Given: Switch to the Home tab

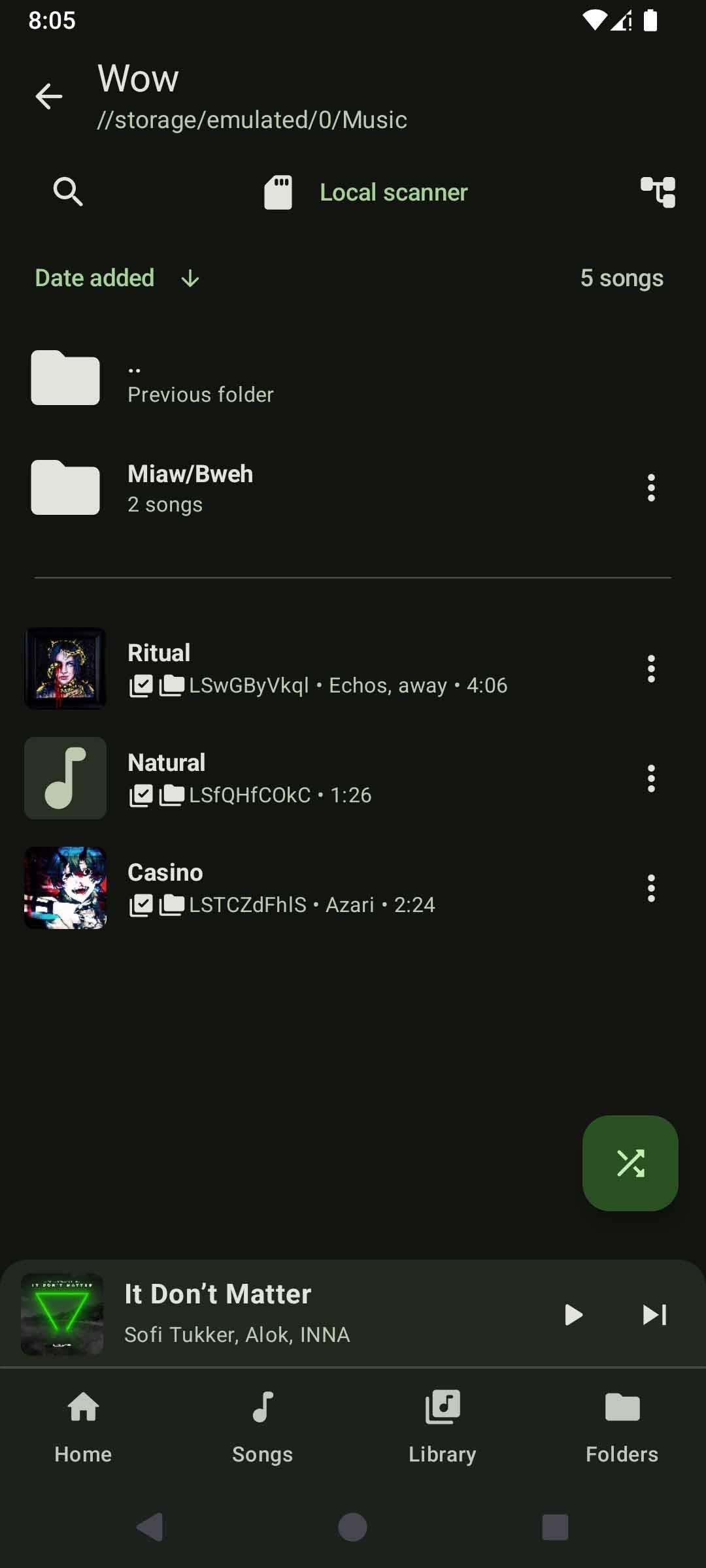Looking at the screenshot, I should pos(83,1427).
